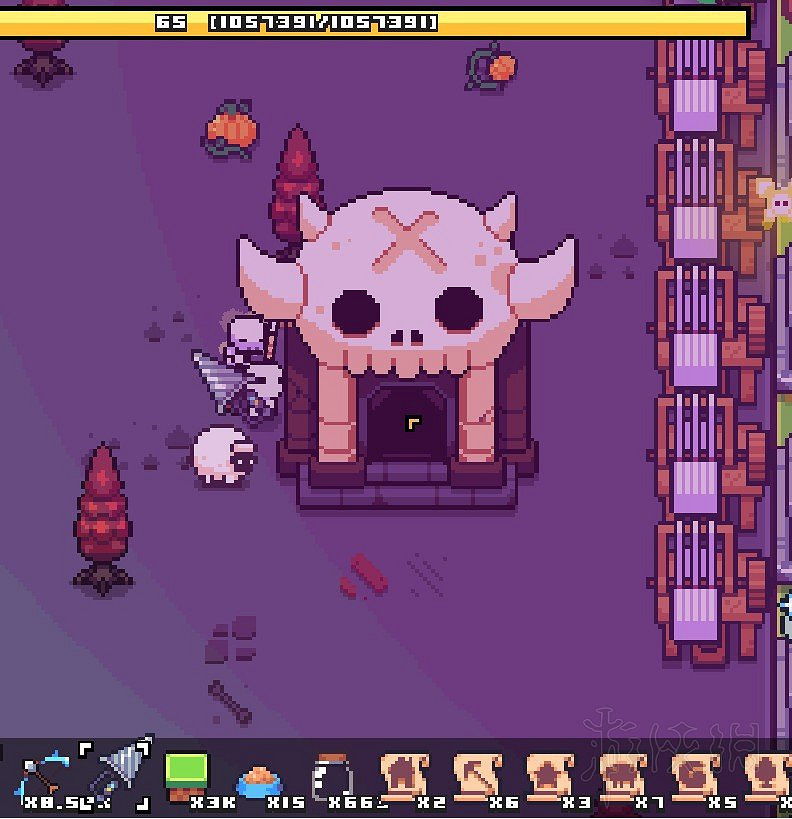The height and width of the screenshot is (819, 792).
Task: Select the bow in the hotbar
Action: (47, 774)
